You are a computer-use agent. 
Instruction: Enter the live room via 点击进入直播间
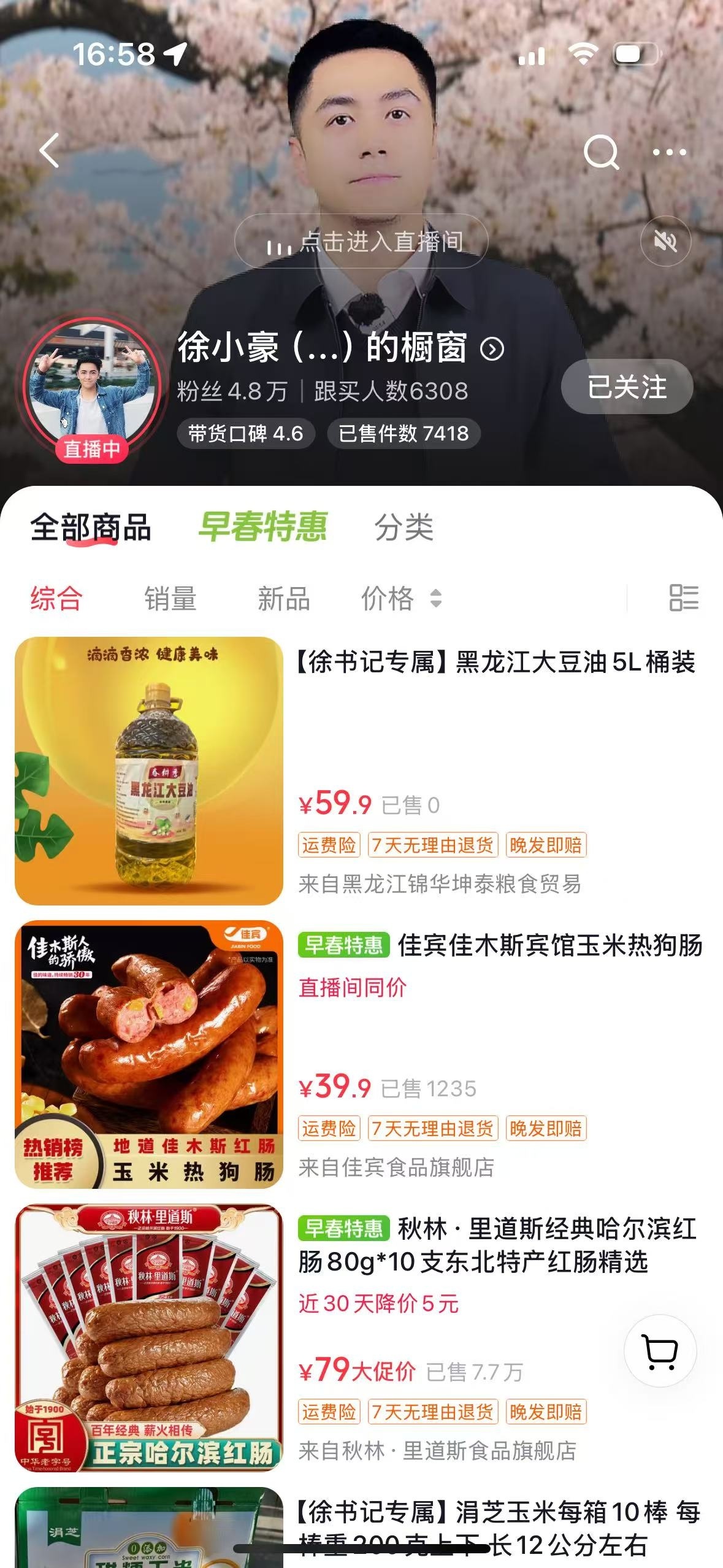coord(361,241)
